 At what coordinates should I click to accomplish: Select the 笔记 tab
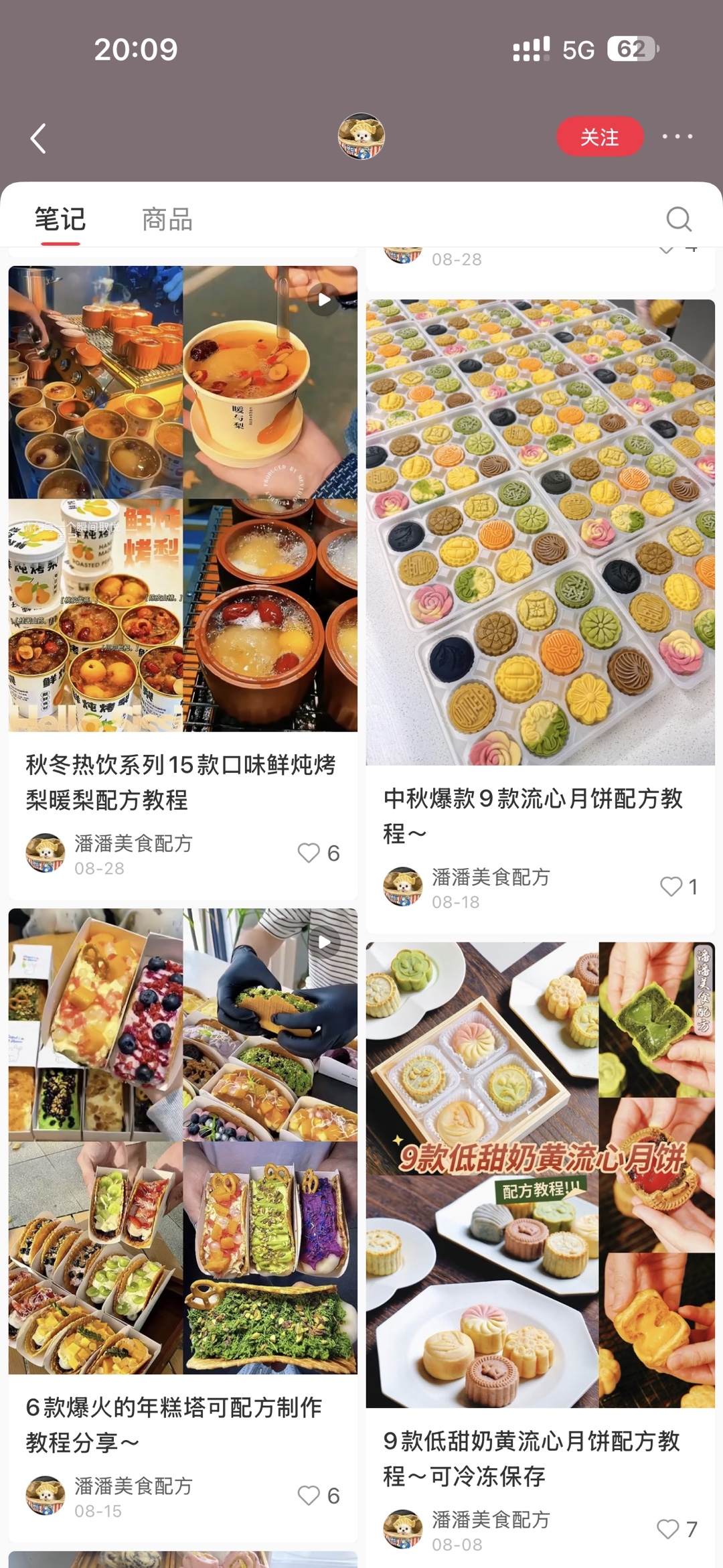(x=60, y=219)
